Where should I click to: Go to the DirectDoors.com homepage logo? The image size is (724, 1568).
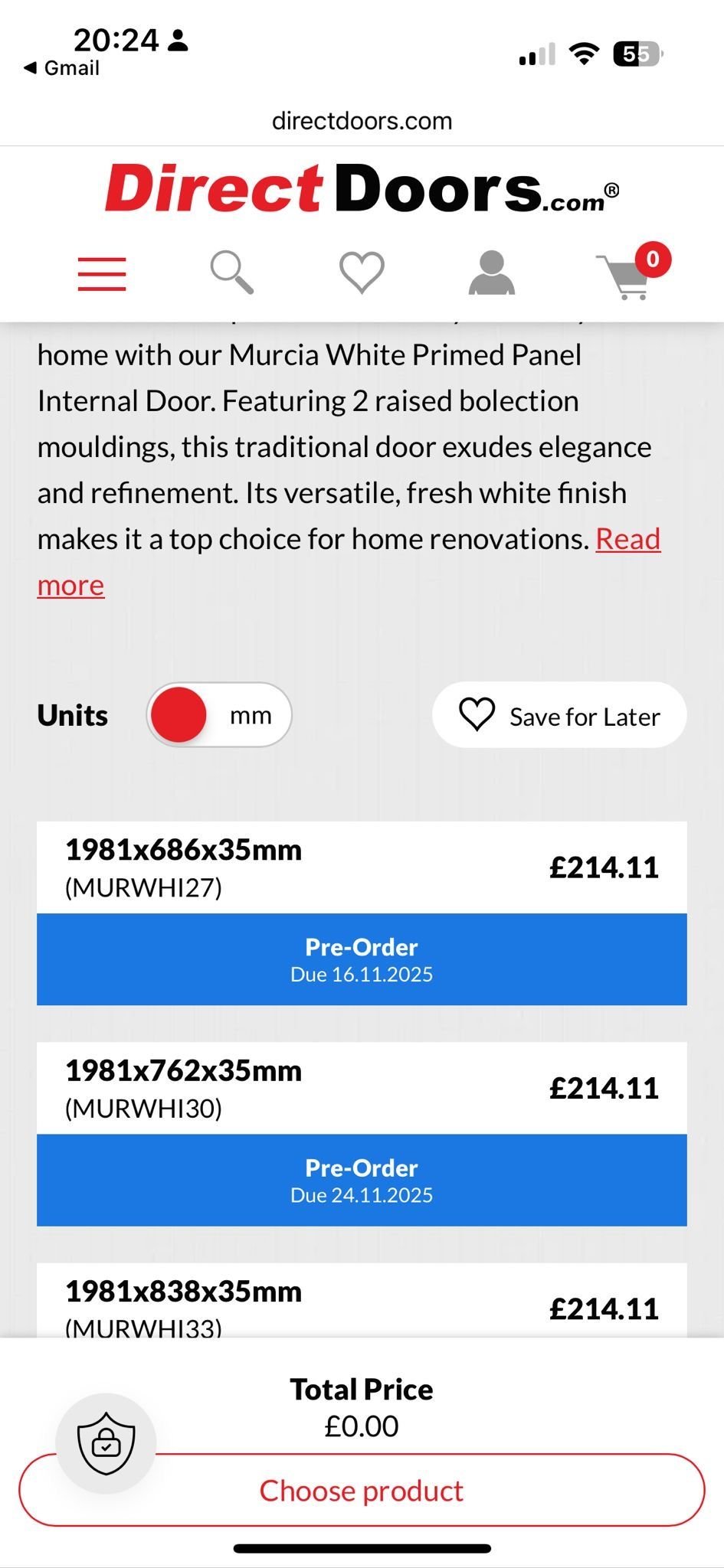362,189
